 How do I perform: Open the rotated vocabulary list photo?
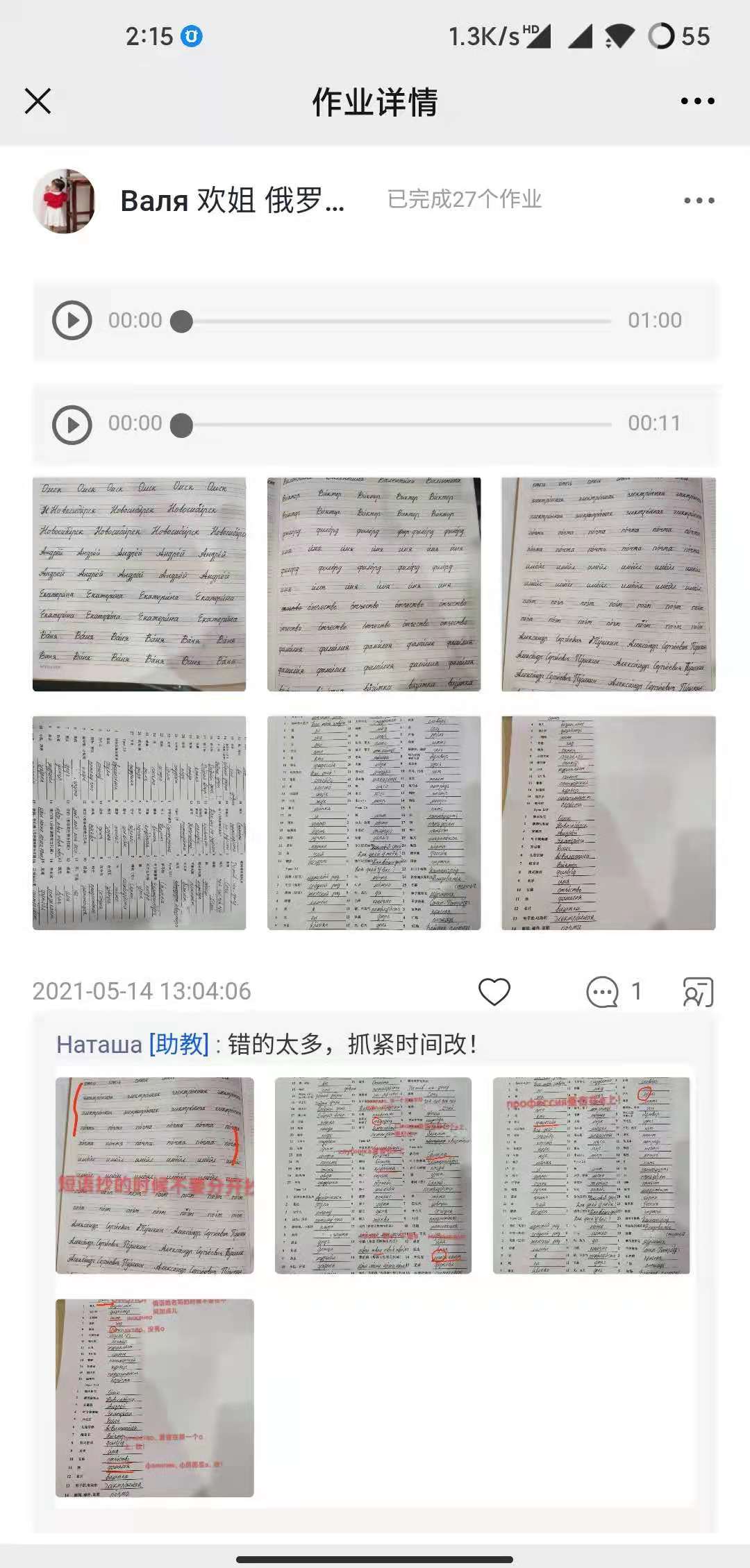click(140, 823)
